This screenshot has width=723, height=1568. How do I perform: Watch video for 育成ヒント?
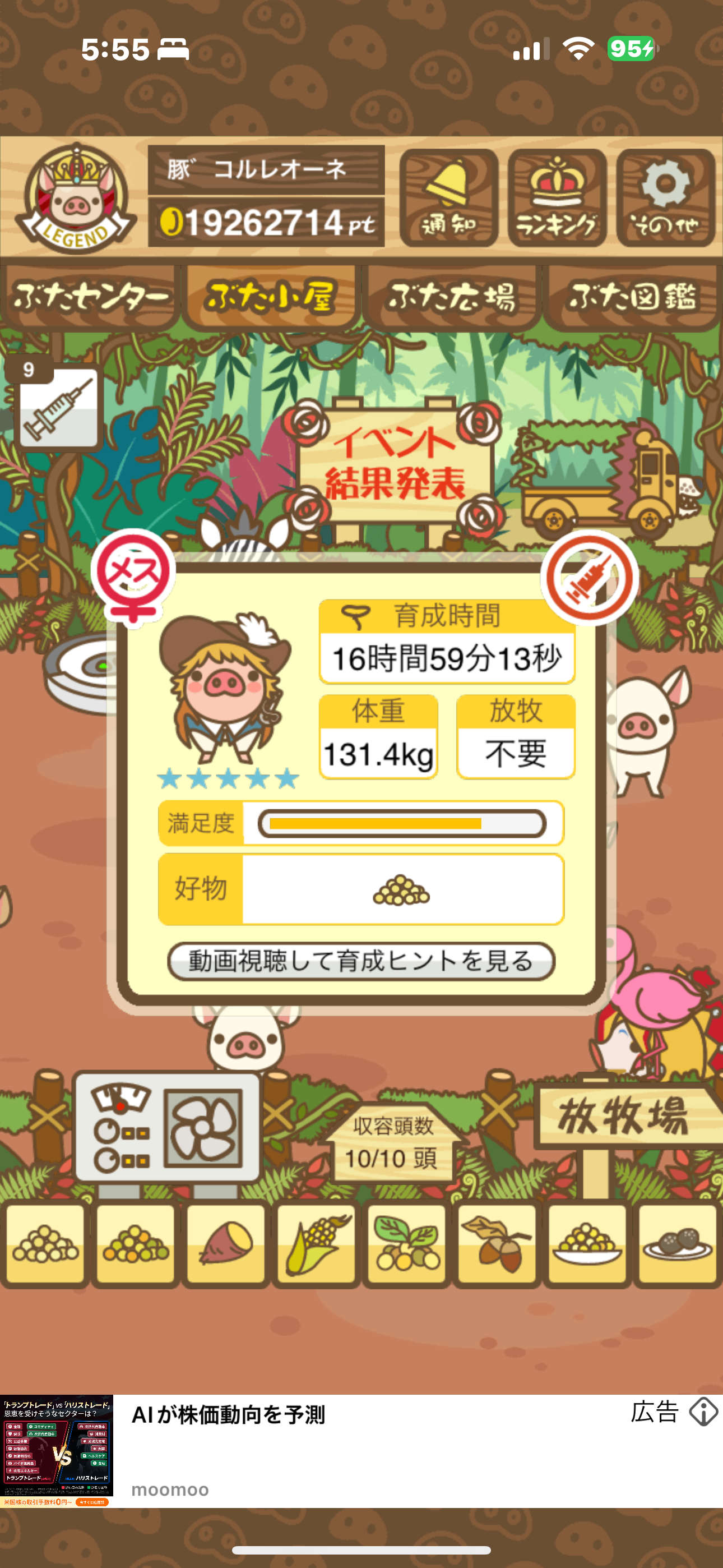[361, 961]
